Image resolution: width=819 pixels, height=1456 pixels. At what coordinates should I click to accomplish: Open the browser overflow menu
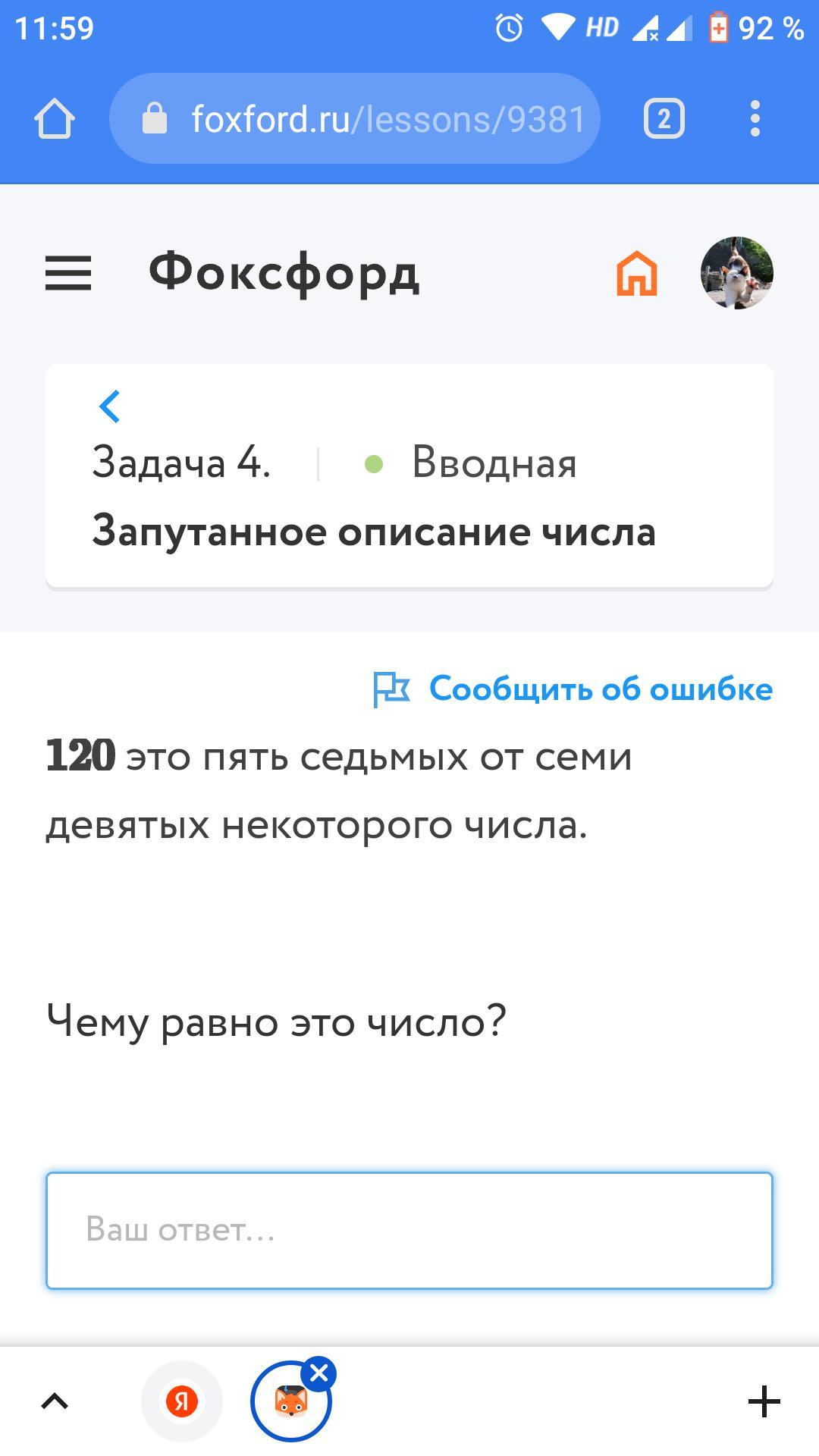click(755, 119)
